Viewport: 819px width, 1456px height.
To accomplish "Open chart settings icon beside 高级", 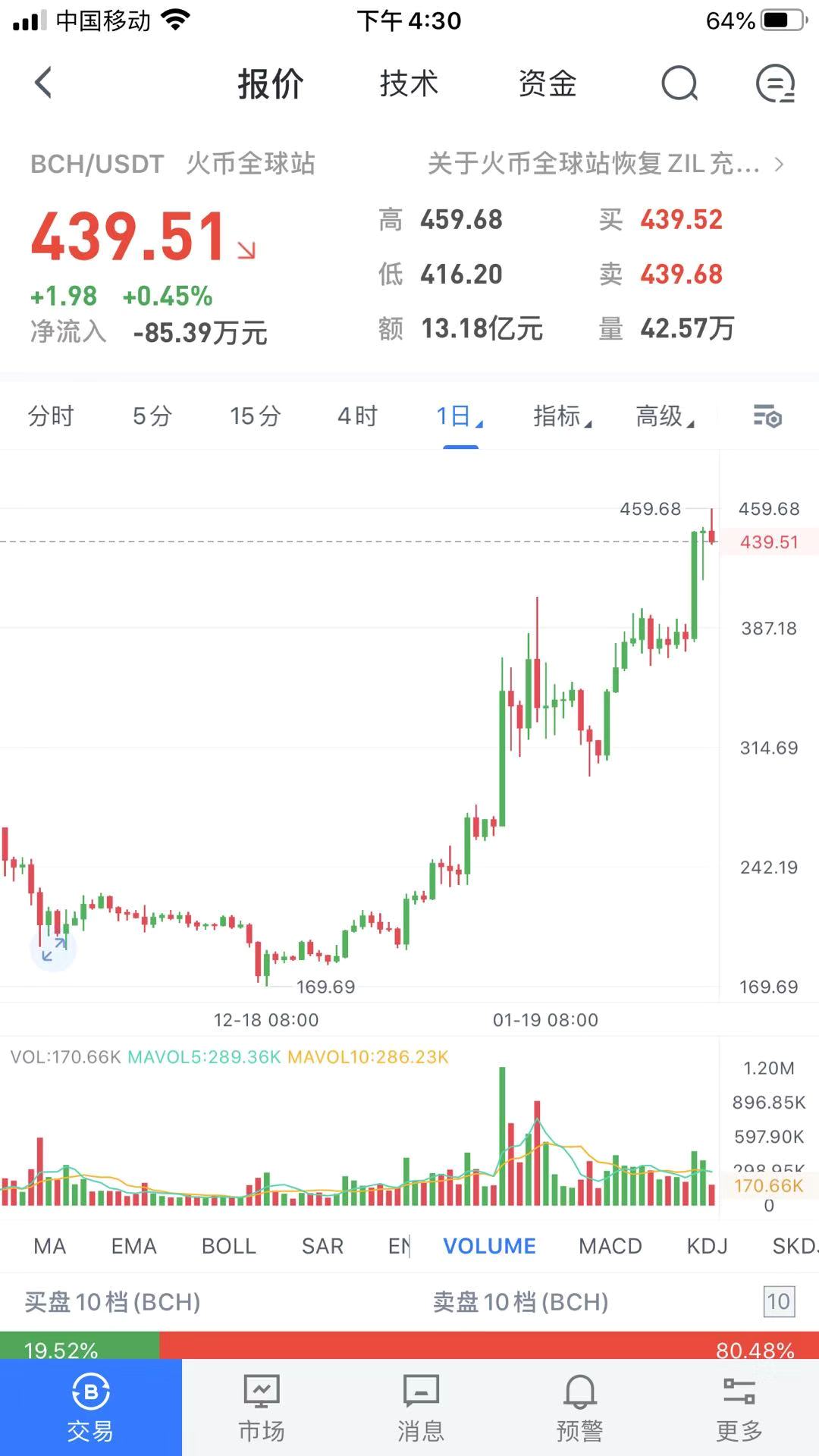I will 767,416.
